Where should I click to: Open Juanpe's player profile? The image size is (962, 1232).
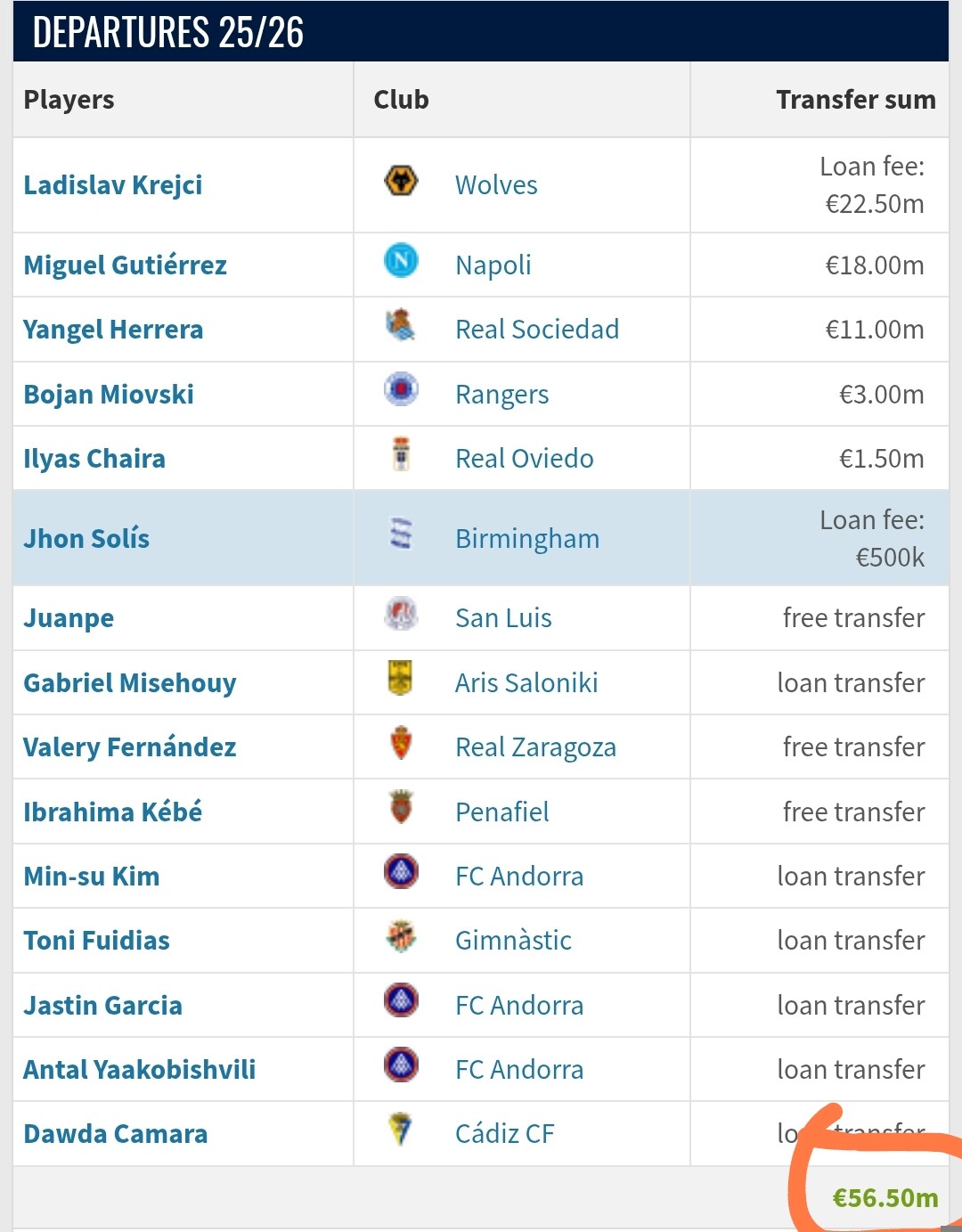[69, 618]
